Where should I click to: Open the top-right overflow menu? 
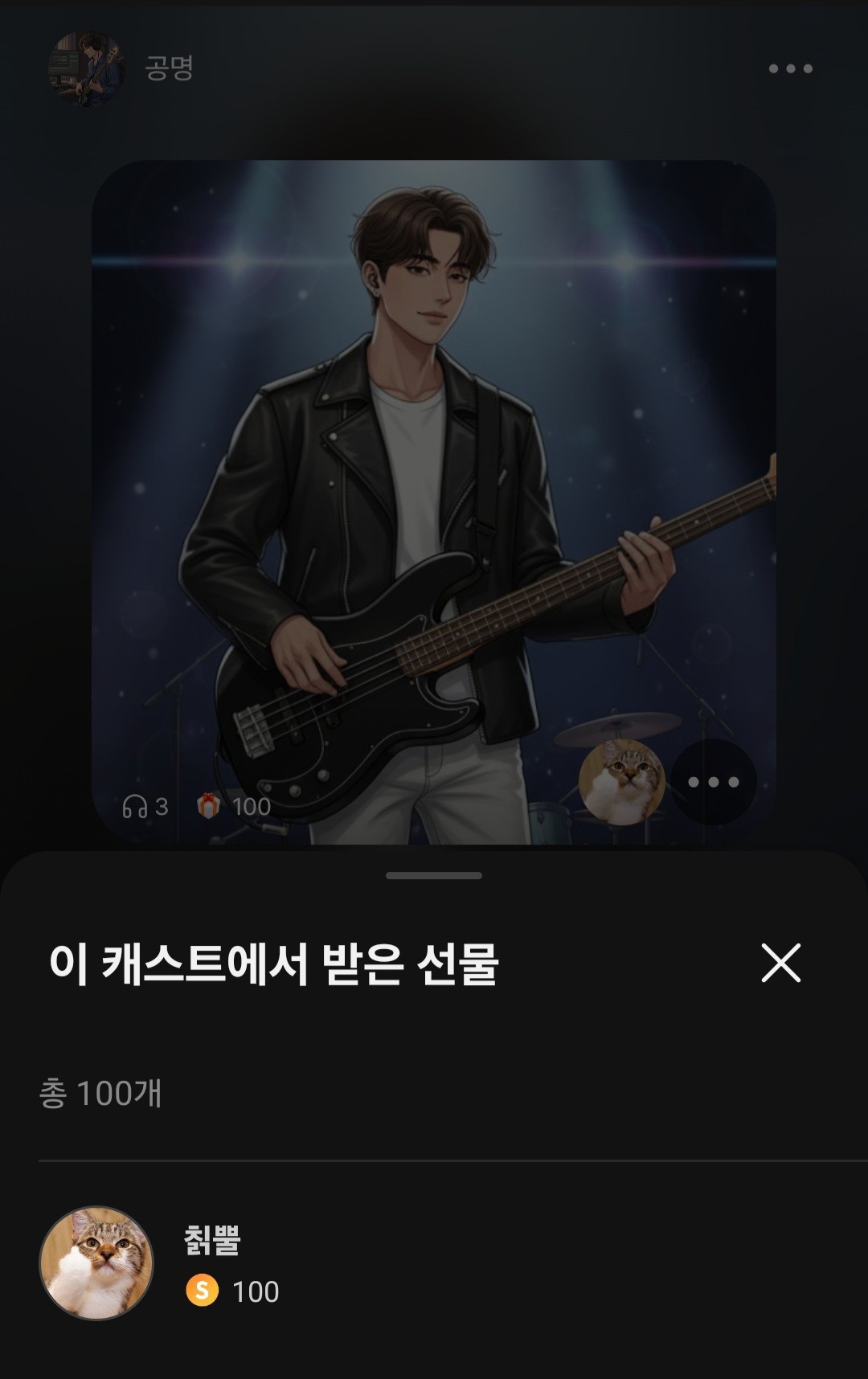pos(790,69)
